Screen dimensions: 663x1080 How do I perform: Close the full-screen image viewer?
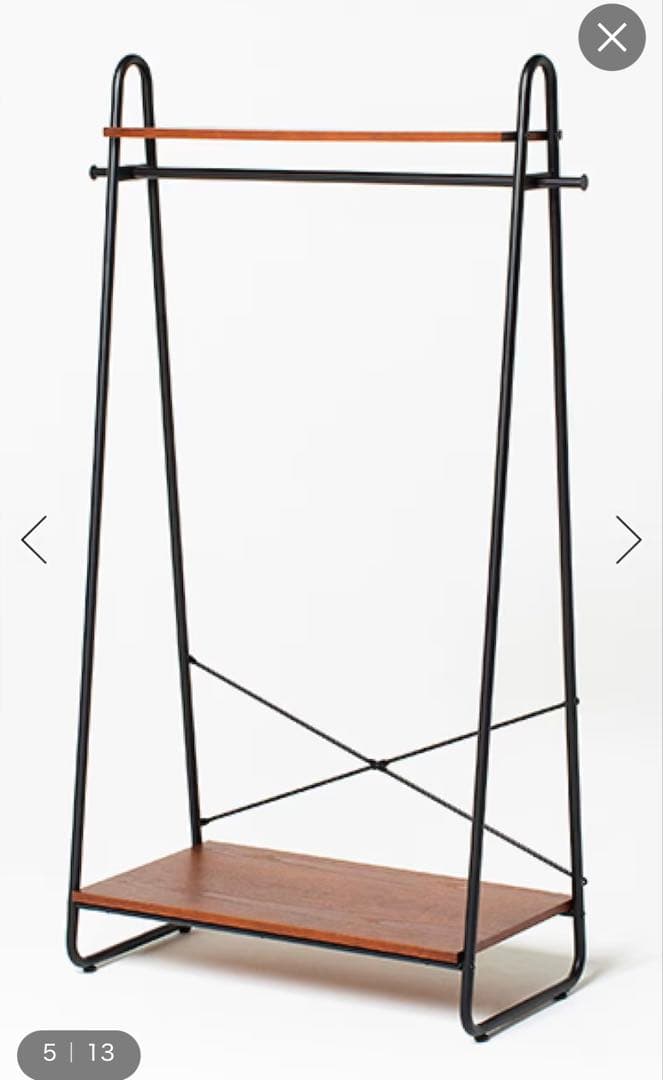(x=611, y=38)
